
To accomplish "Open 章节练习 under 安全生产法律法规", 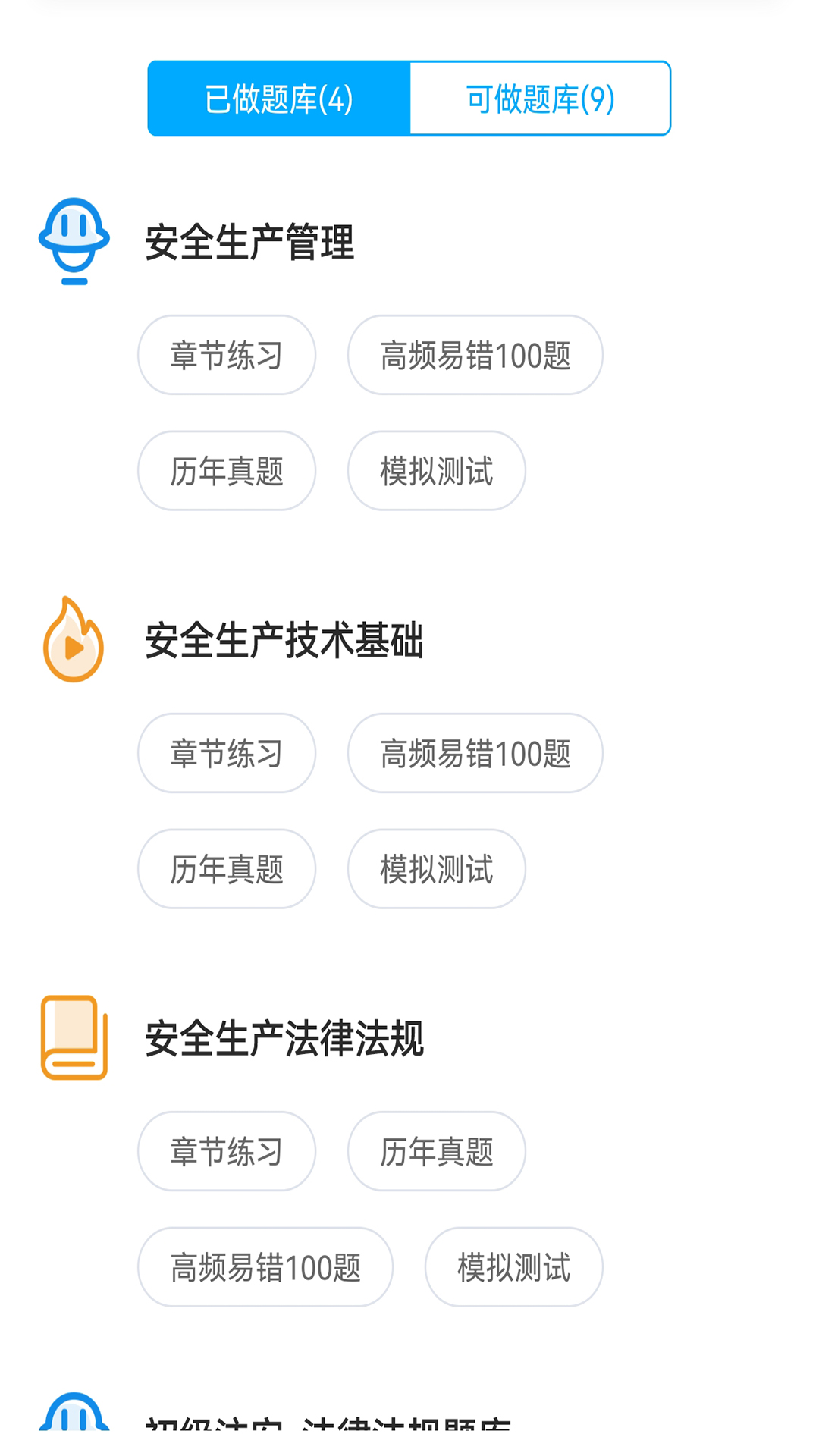I will coord(226,1151).
